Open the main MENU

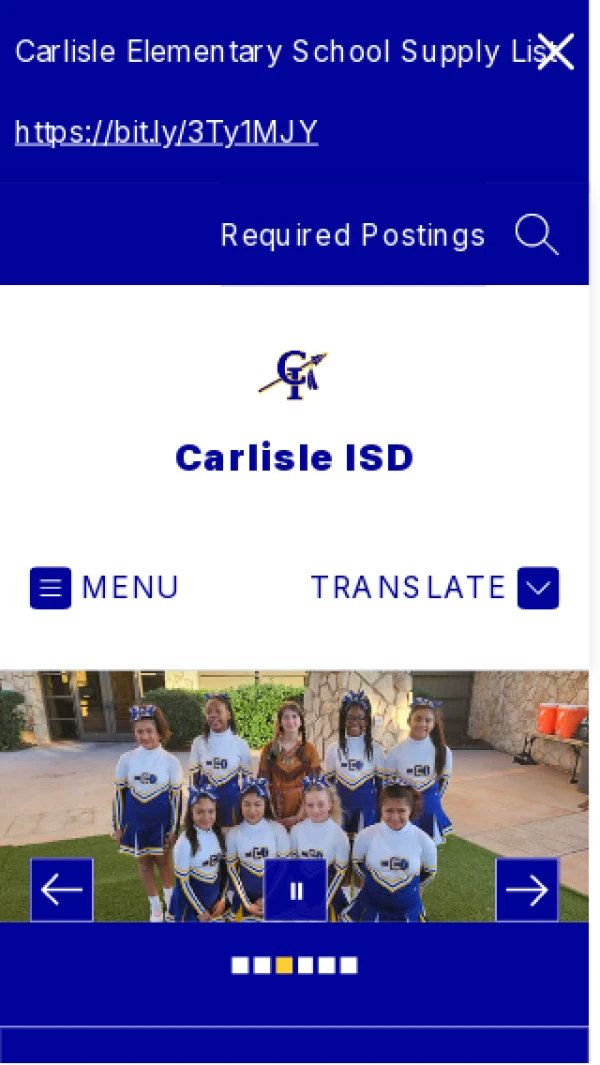(104, 588)
